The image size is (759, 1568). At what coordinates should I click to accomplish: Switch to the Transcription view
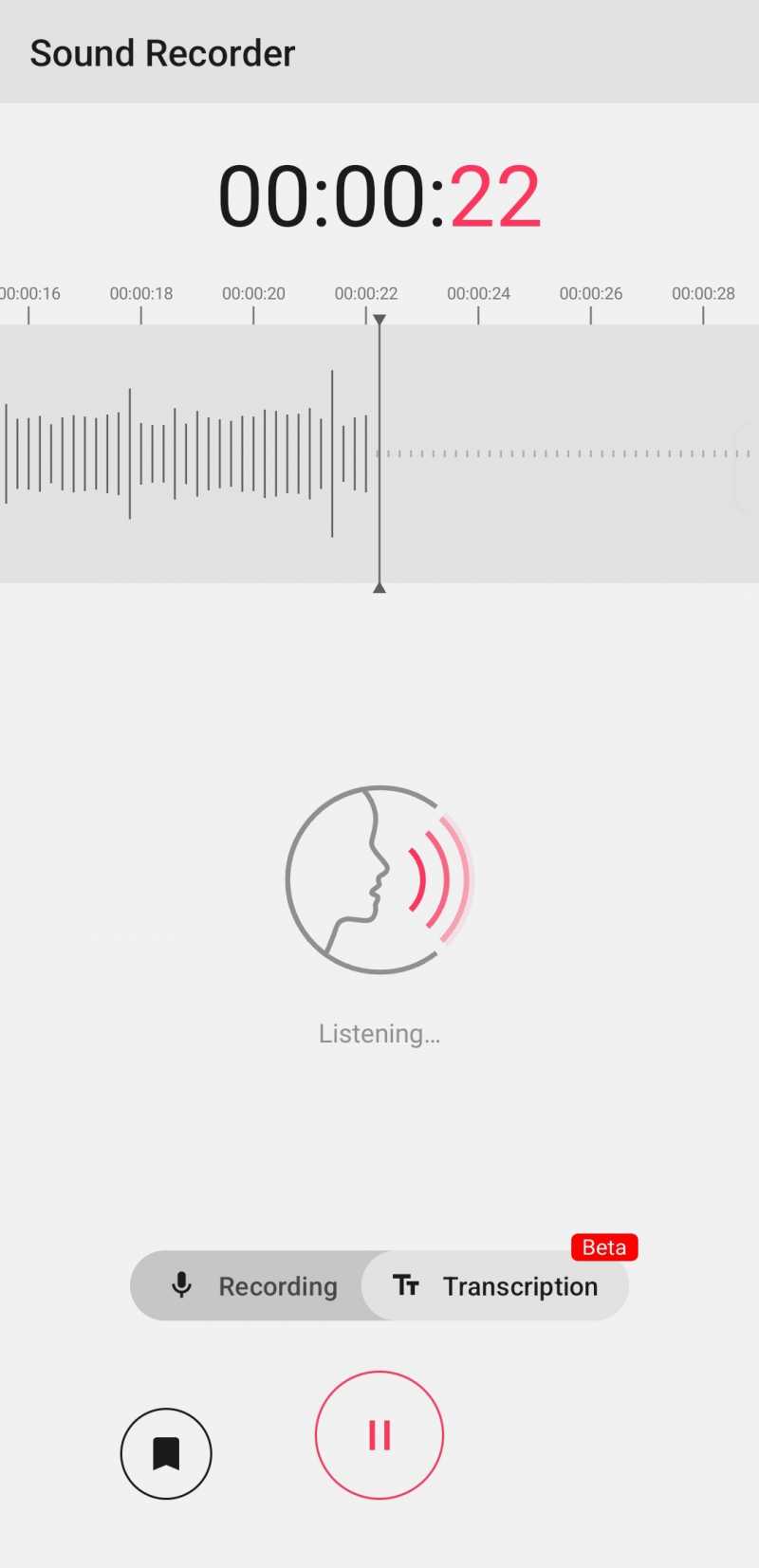tap(496, 1286)
